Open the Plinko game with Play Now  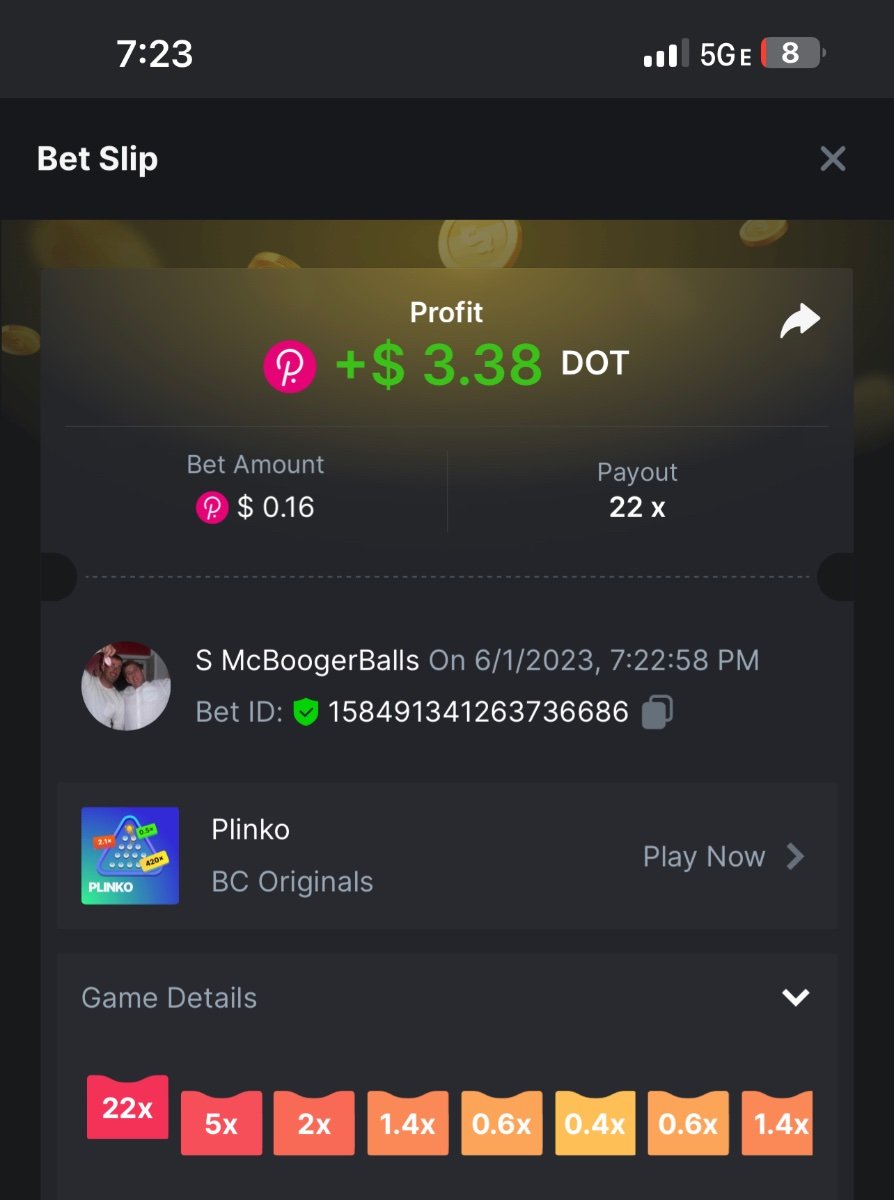pos(723,857)
